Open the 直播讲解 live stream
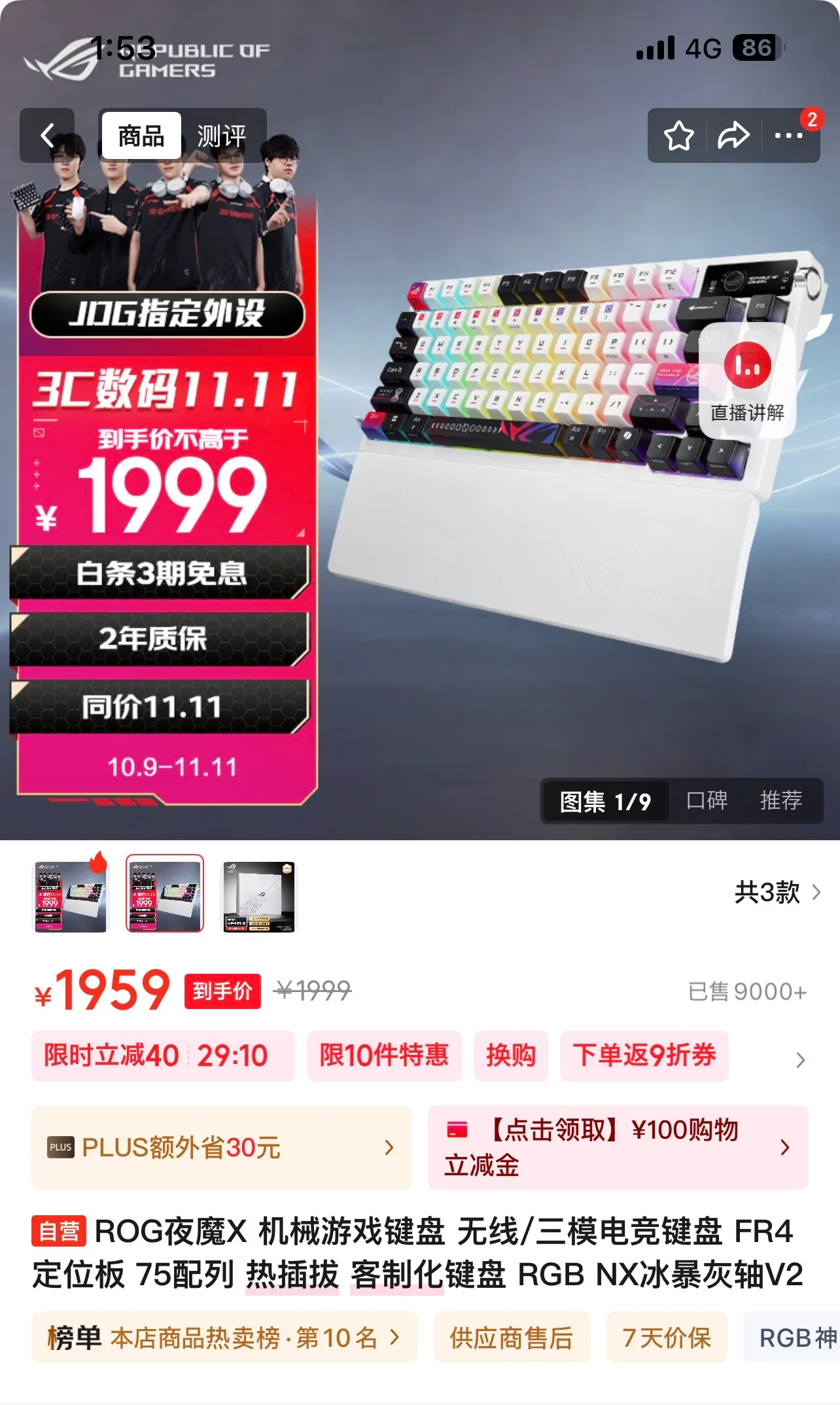Image resolution: width=840 pixels, height=1405 pixels. coord(747,380)
